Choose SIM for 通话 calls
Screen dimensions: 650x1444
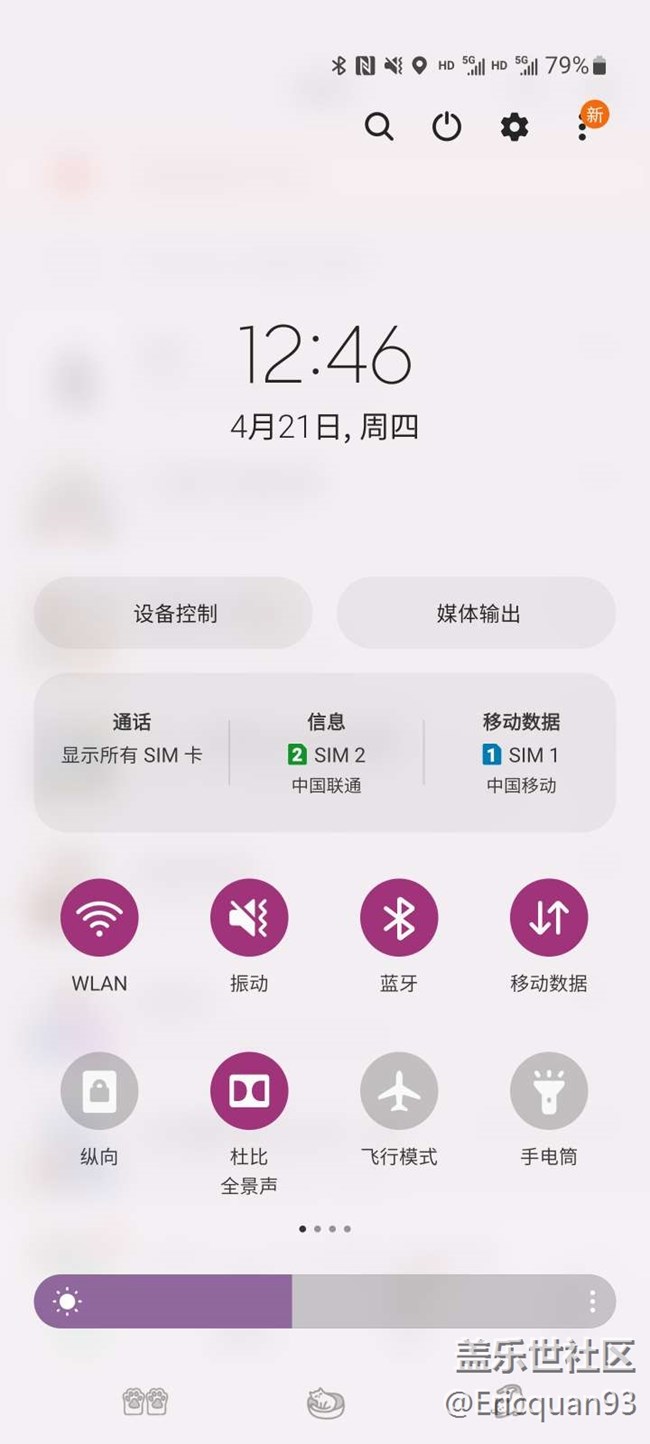[132, 752]
